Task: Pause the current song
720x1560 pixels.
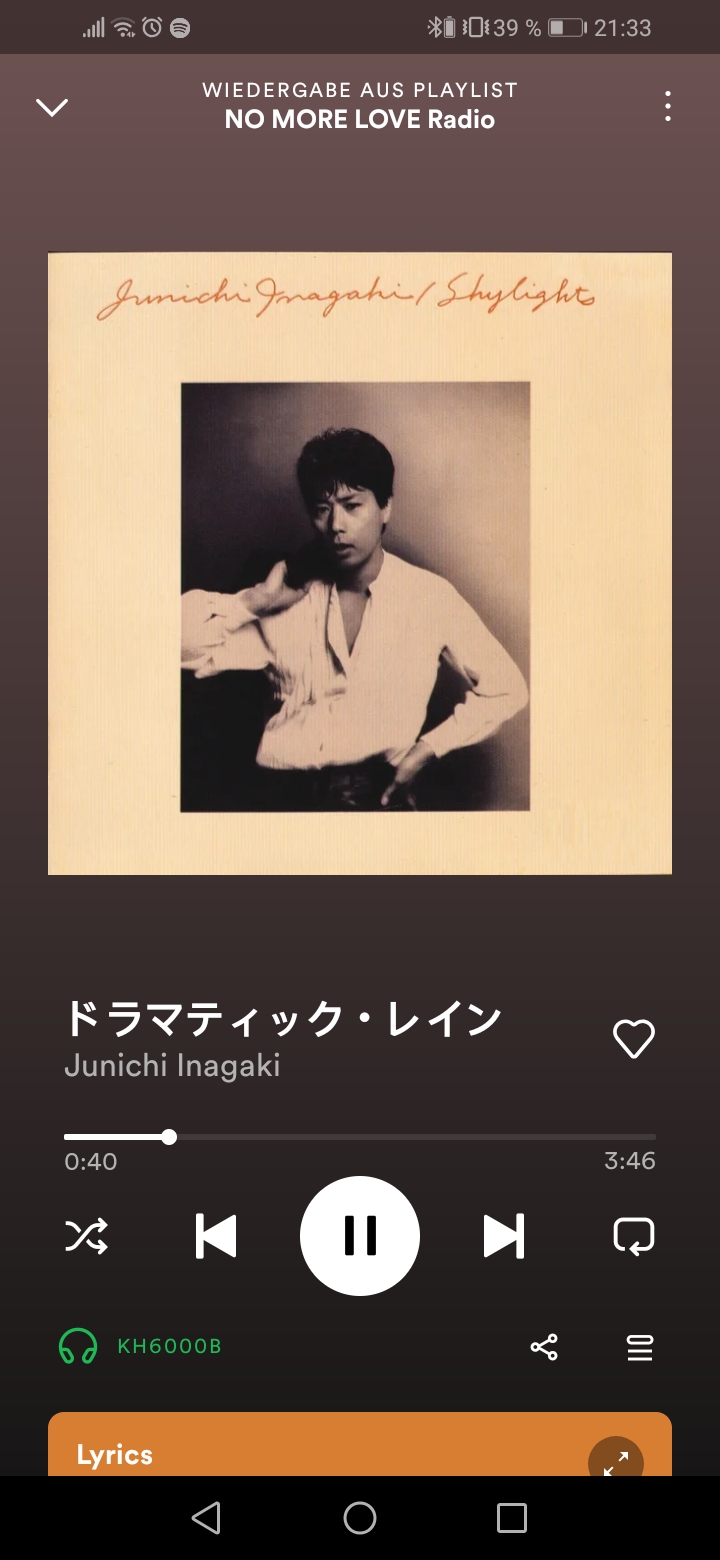Action: click(360, 1236)
